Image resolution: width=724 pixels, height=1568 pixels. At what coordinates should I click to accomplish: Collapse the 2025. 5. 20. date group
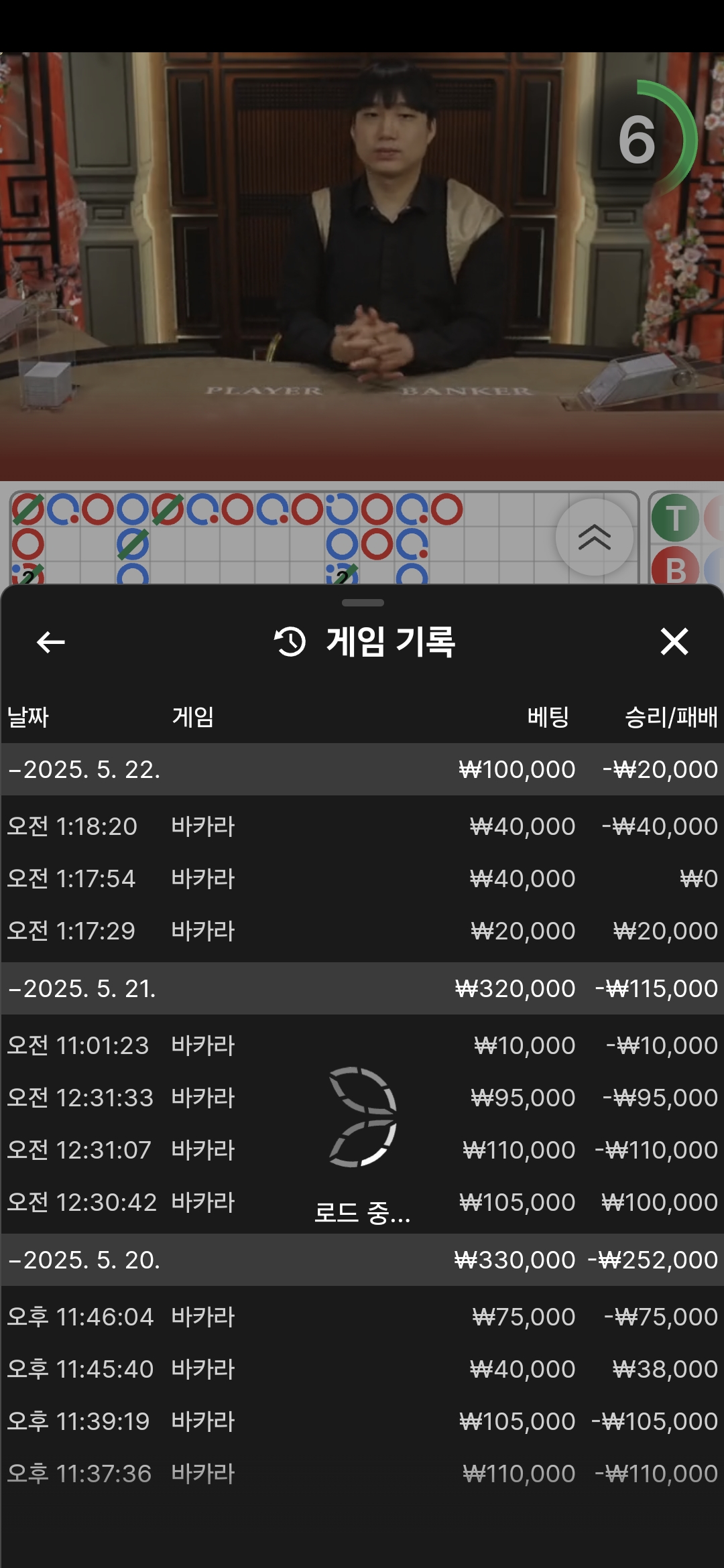pyautogui.click(x=84, y=1260)
